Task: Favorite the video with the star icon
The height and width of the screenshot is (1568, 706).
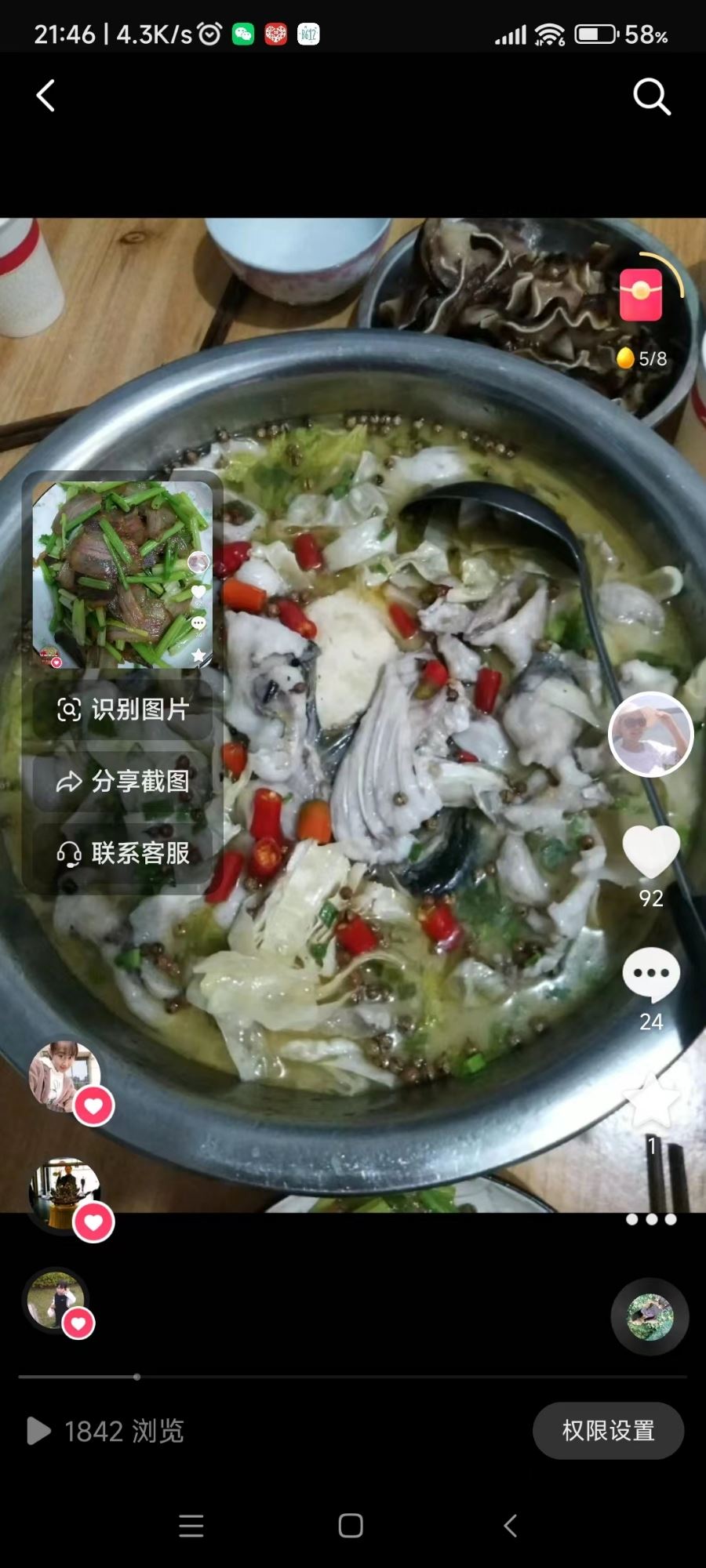Action: click(x=650, y=1102)
